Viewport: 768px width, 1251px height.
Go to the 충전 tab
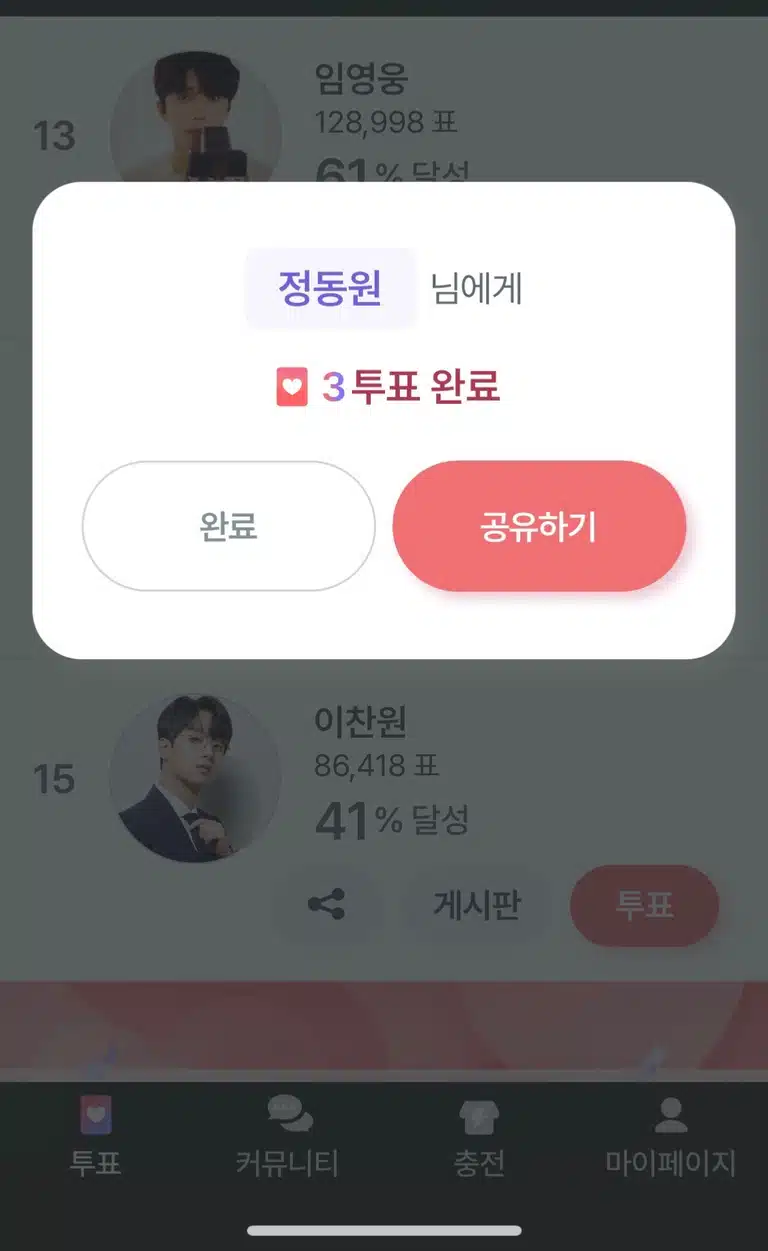[479, 1137]
